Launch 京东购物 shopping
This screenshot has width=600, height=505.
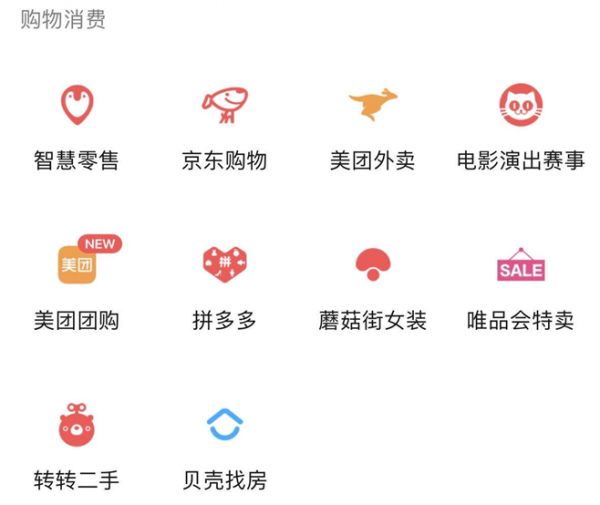[224, 105]
